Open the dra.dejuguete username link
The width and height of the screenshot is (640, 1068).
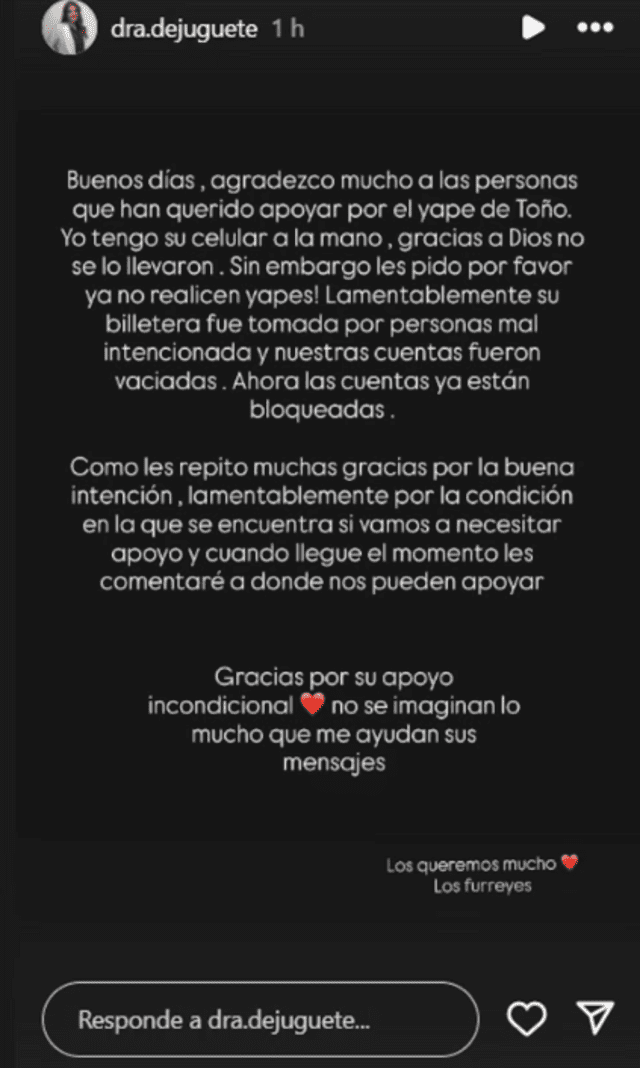[184, 29]
